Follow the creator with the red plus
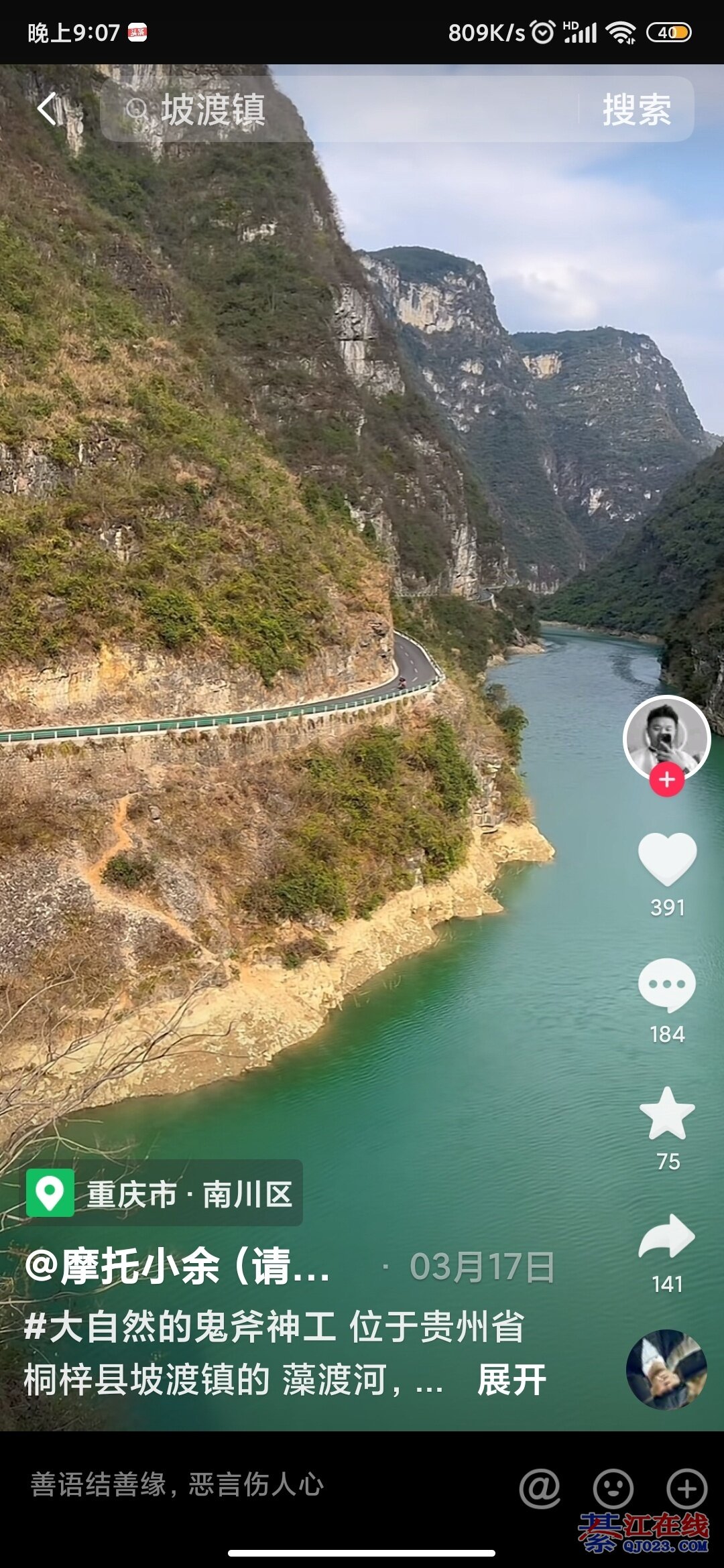724x1568 pixels. (x=666, y=780)
